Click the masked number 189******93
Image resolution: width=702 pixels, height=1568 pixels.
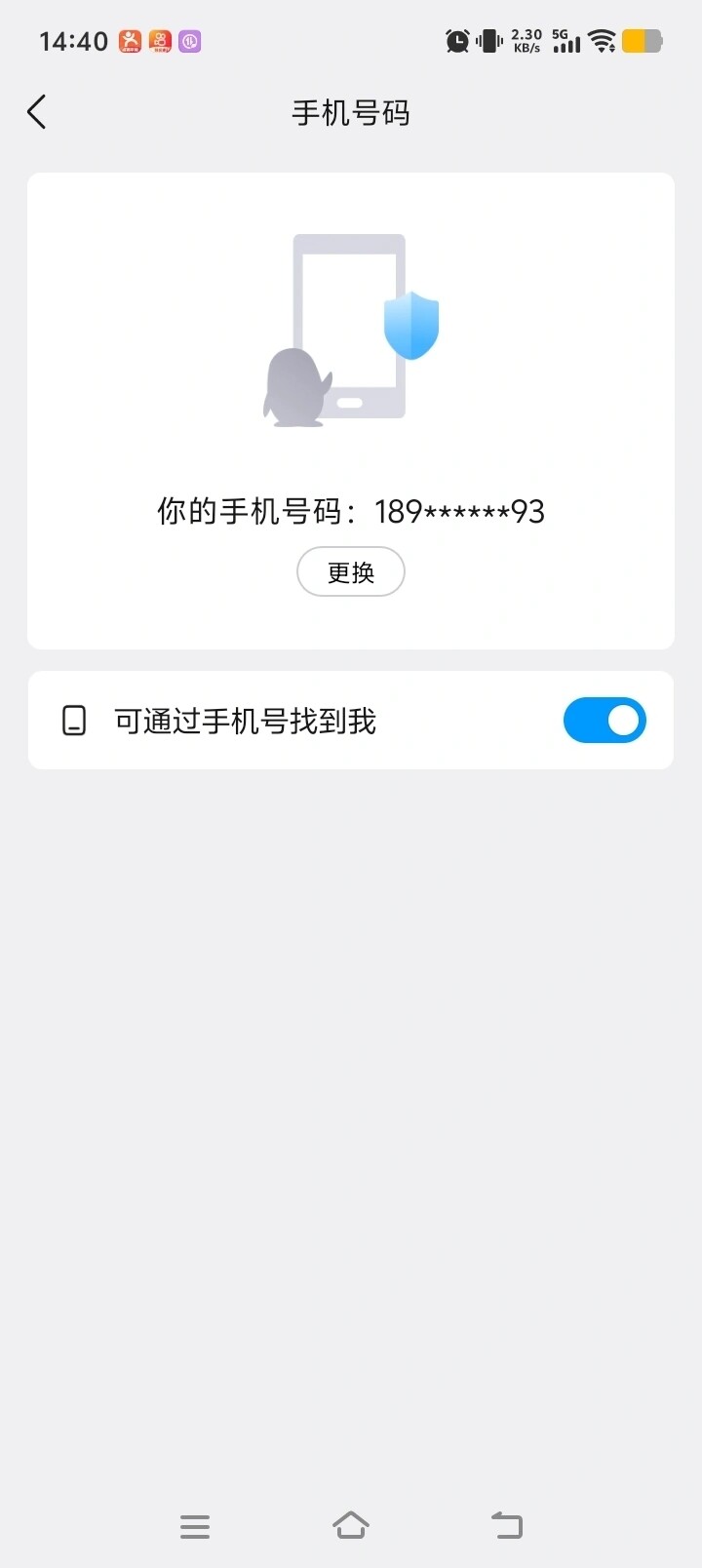tap(459, 511)
